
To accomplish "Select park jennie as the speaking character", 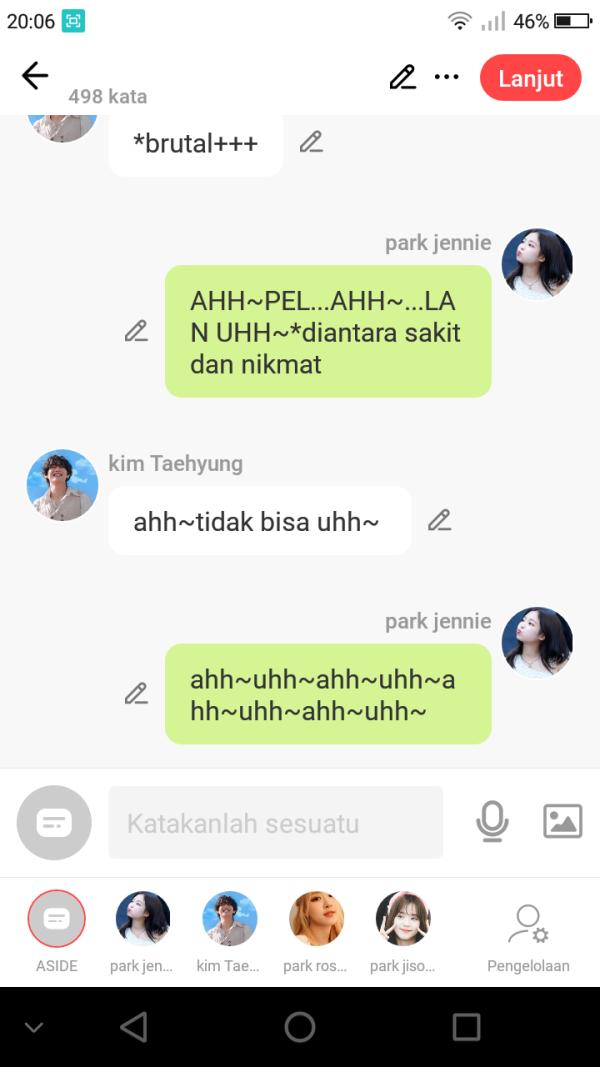I will pos(143,919).
